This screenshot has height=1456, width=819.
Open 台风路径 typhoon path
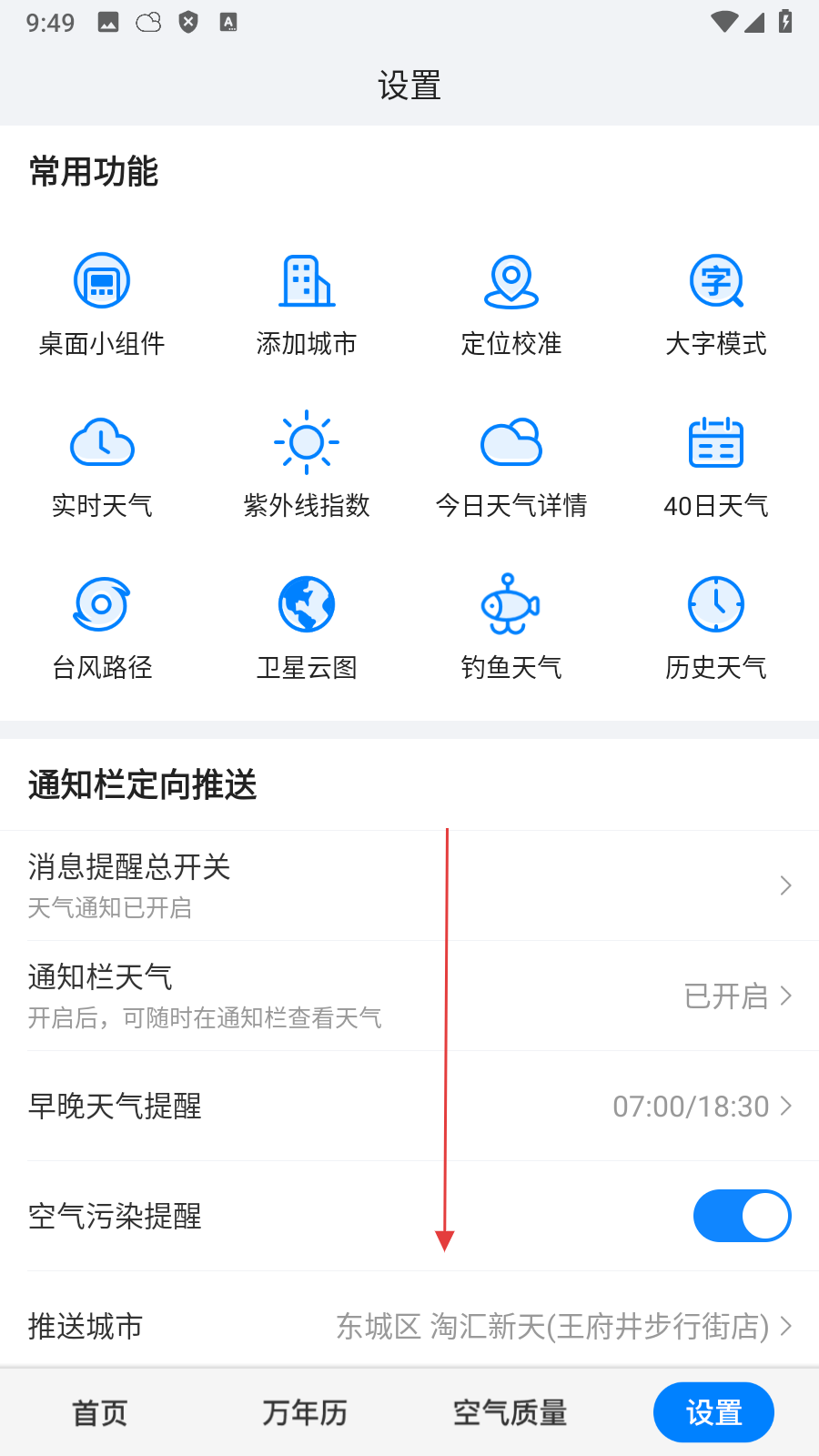(x=102, y=628)
